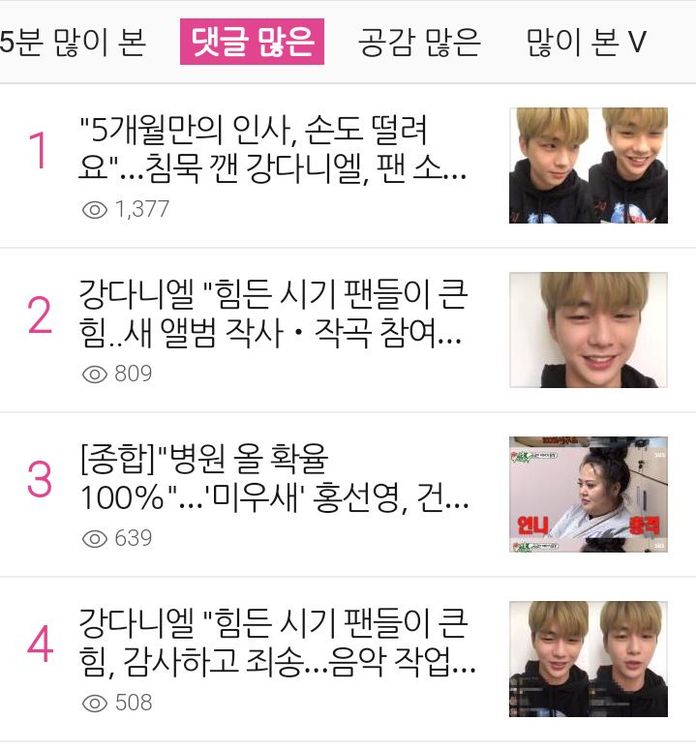Open article ranked 2 about 새 앨범 작사
Viewport: 696px width, 750px height.
coord(272,312)
